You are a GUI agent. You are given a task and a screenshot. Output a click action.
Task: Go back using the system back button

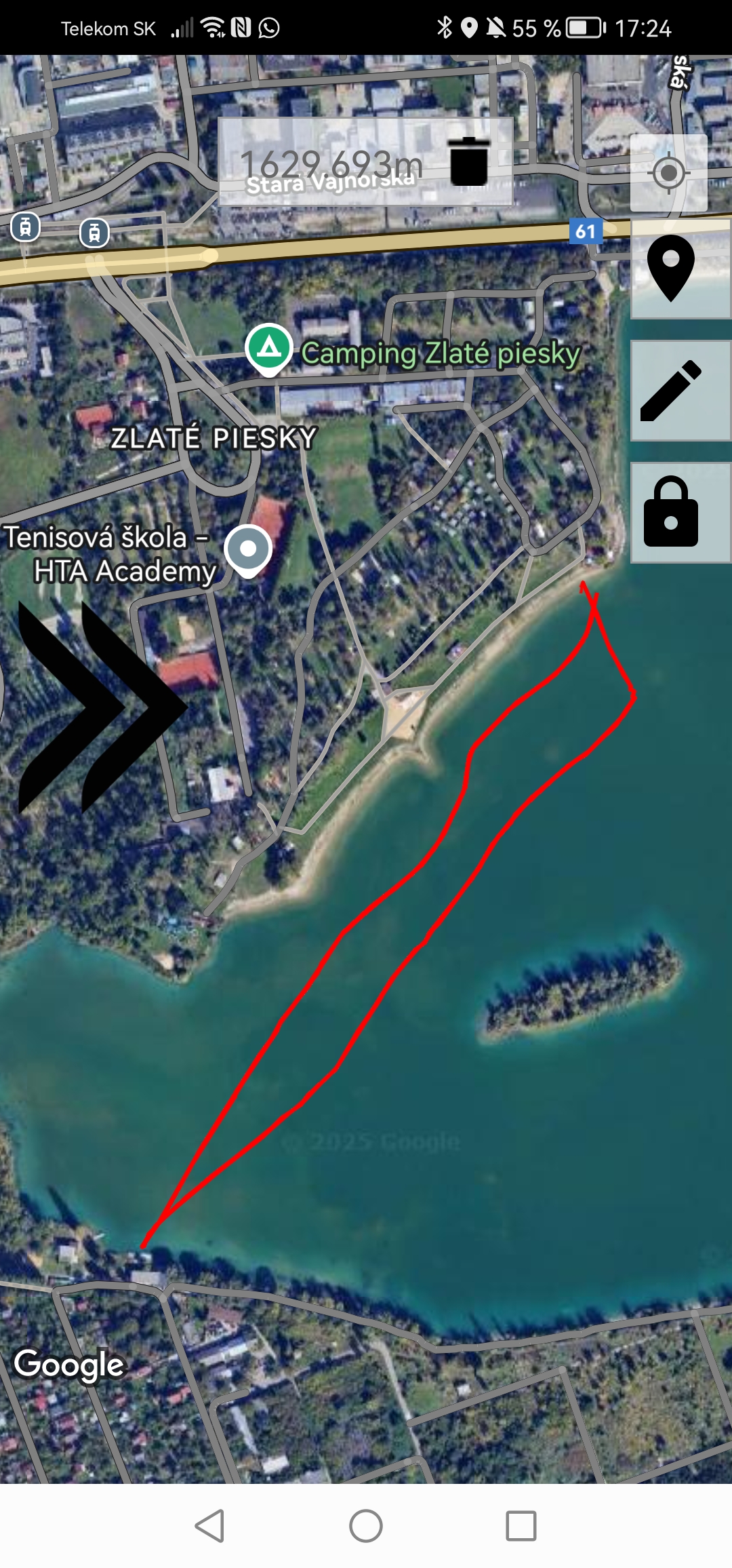point(209,1526)
